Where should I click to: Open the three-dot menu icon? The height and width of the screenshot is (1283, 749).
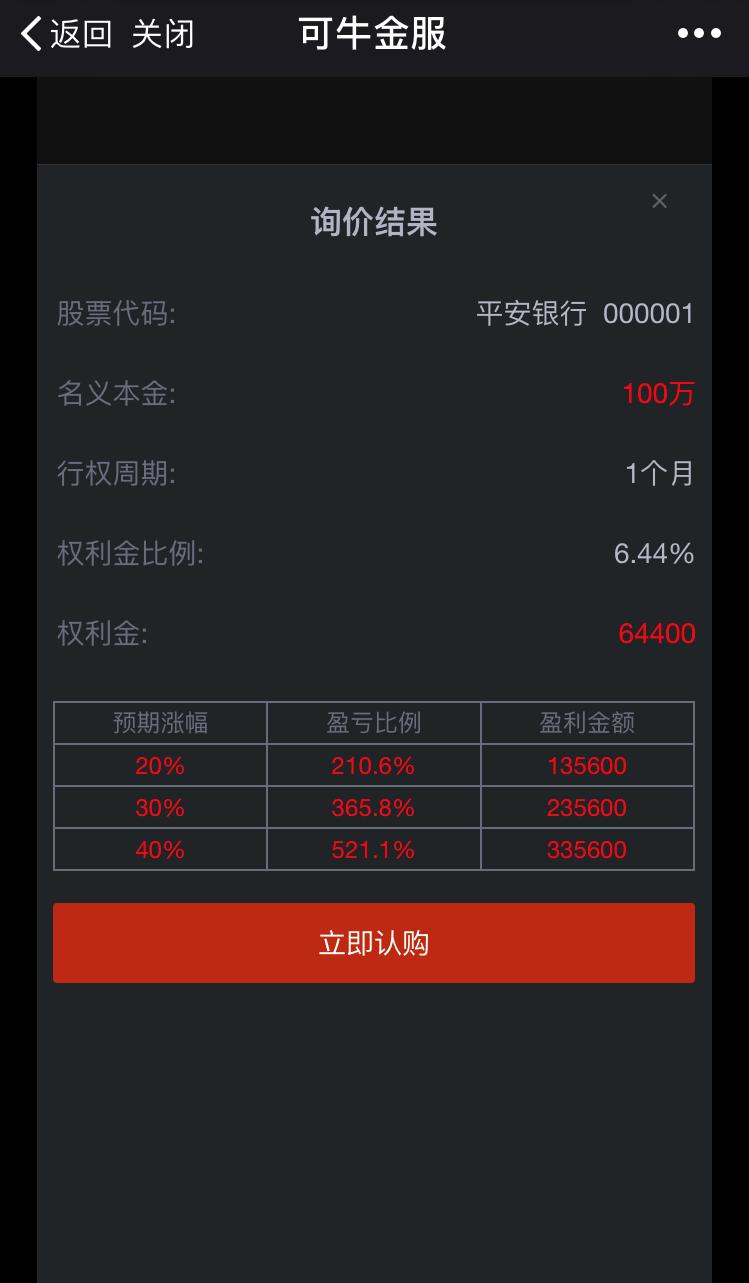coord(697,33)
